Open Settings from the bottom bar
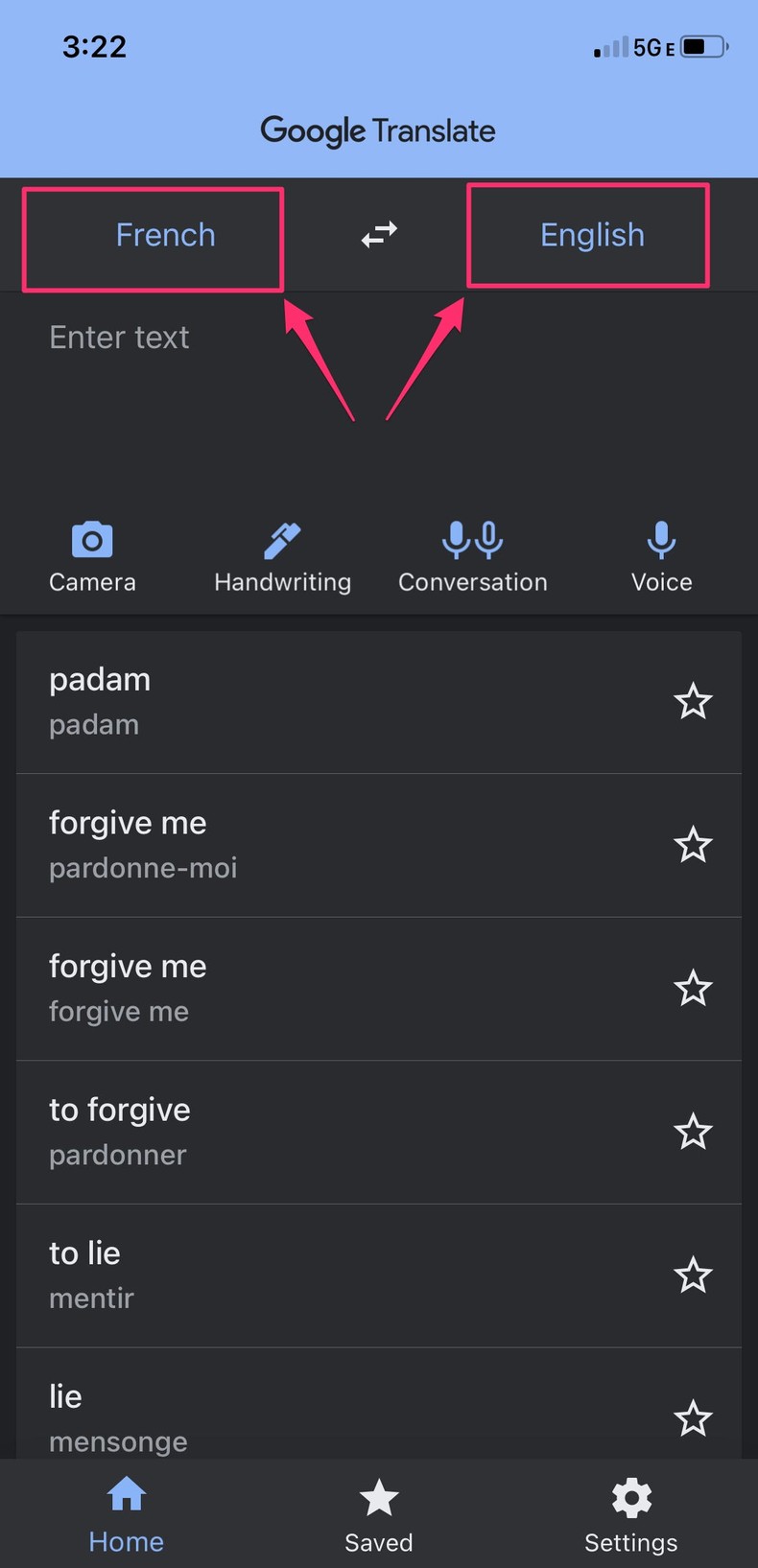758x1568 pixels. 630,1515
